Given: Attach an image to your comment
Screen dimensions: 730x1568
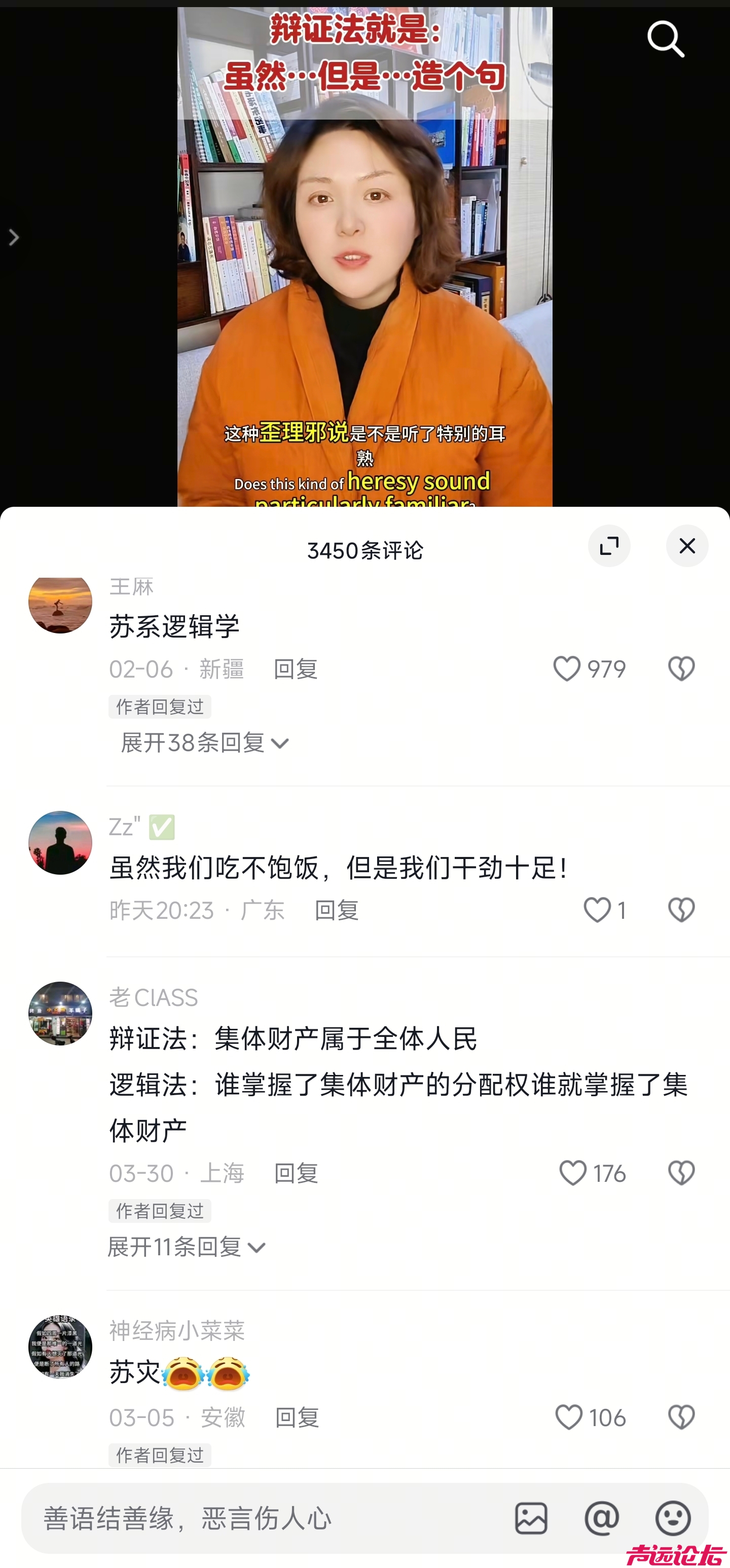Looking at the screenshot, I should [531, 1518].
